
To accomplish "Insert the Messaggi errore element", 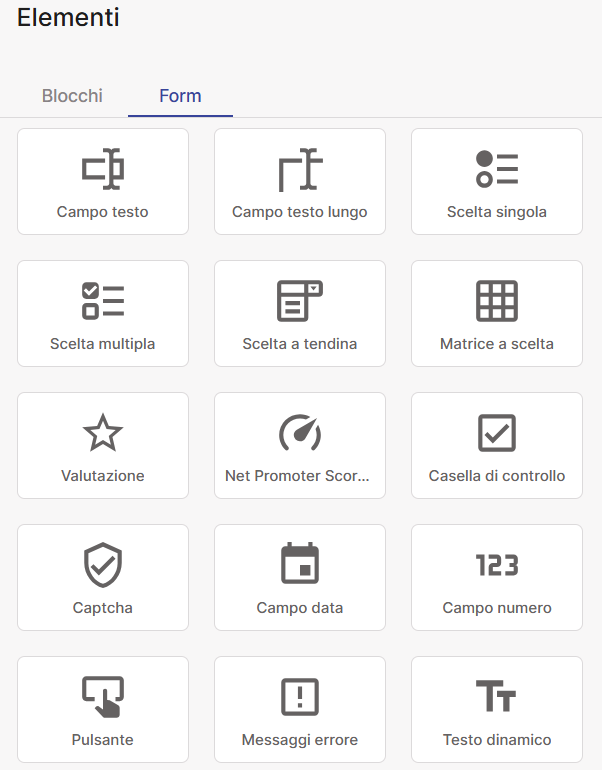I will [x=300, y=710].
